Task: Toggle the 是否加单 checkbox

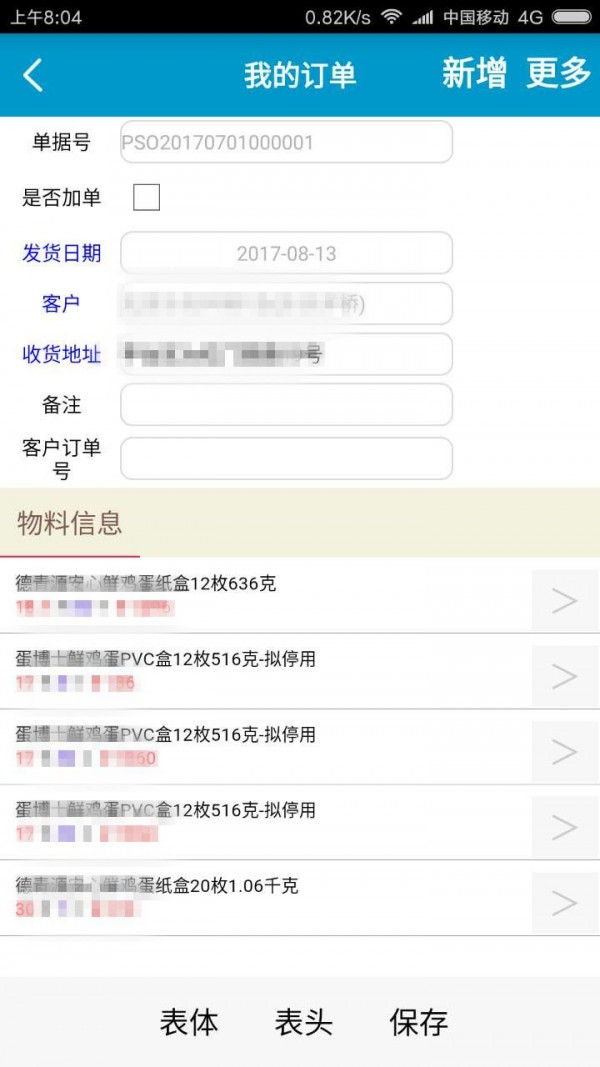Action: pos(147,198)
